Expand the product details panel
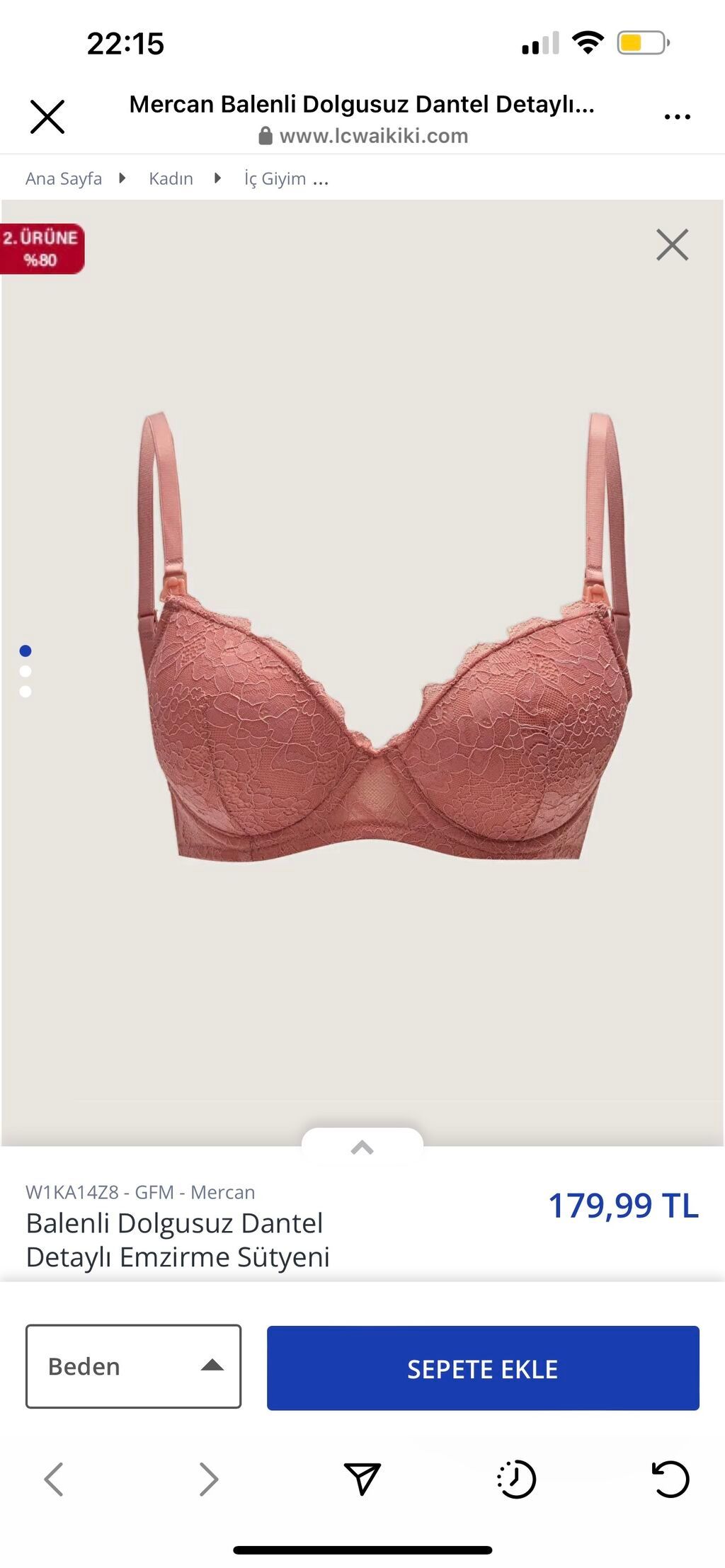The width and height of the screenshot is (725, 1568). click(362, 1148)
